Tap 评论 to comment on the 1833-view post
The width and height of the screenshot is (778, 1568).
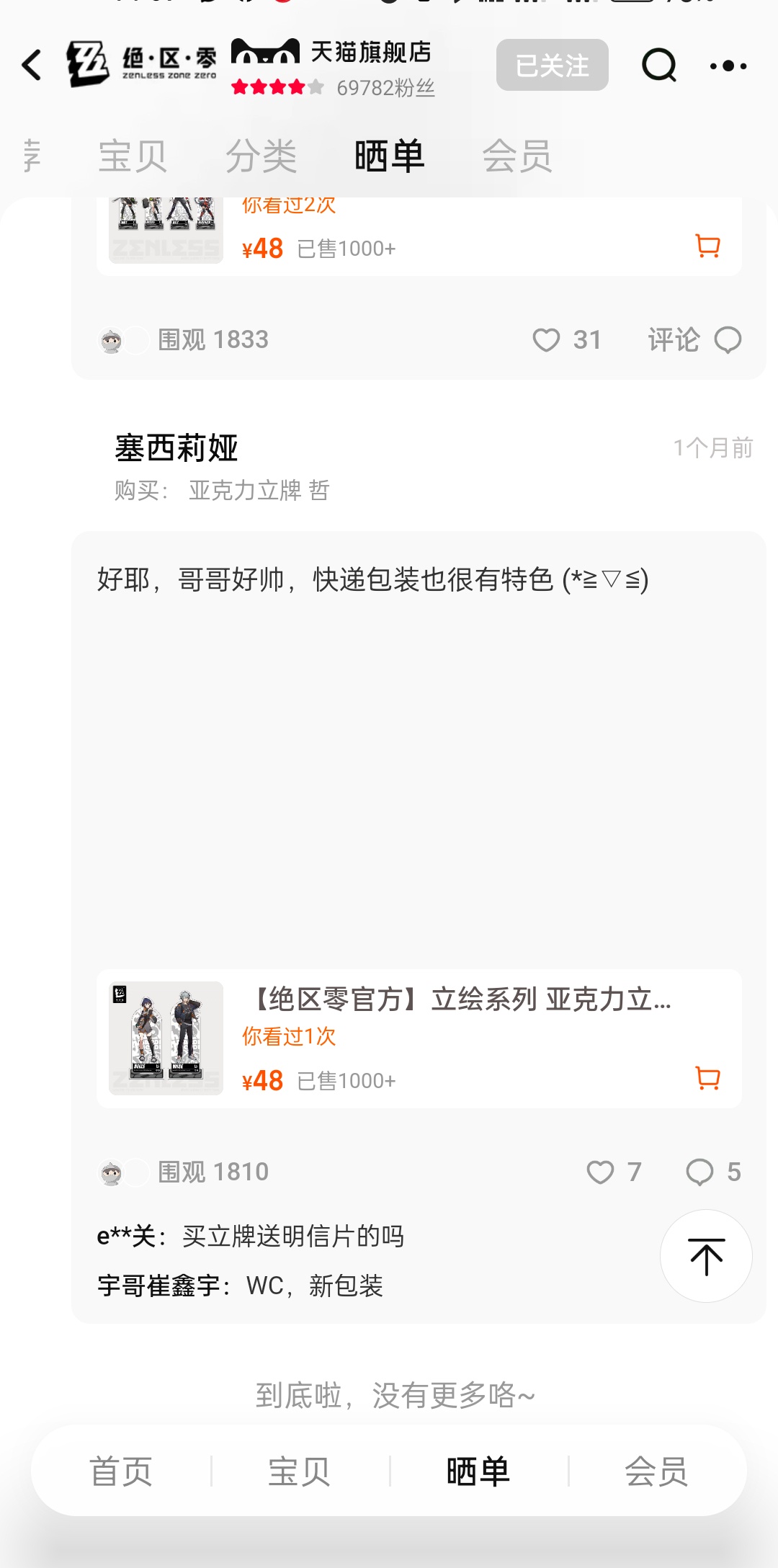(x=694, y=340)
